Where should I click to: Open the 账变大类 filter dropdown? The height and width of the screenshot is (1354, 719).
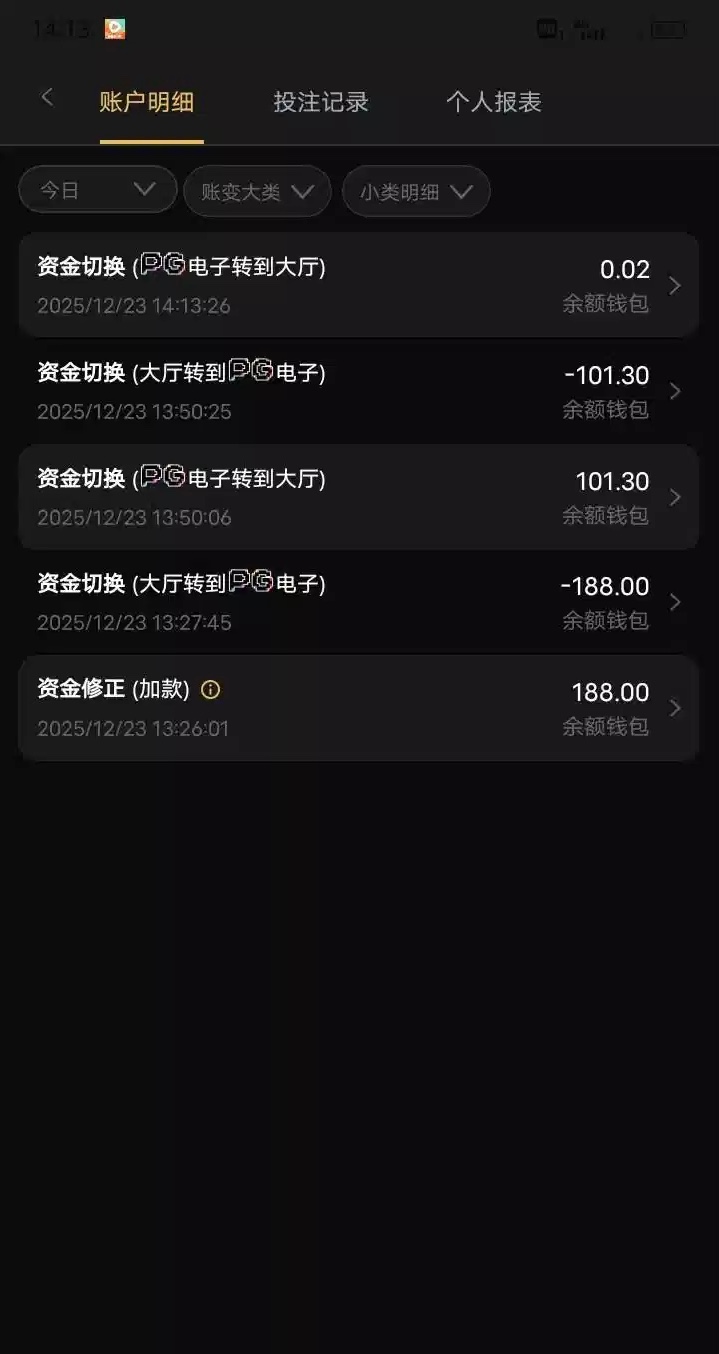click(257, 192)
